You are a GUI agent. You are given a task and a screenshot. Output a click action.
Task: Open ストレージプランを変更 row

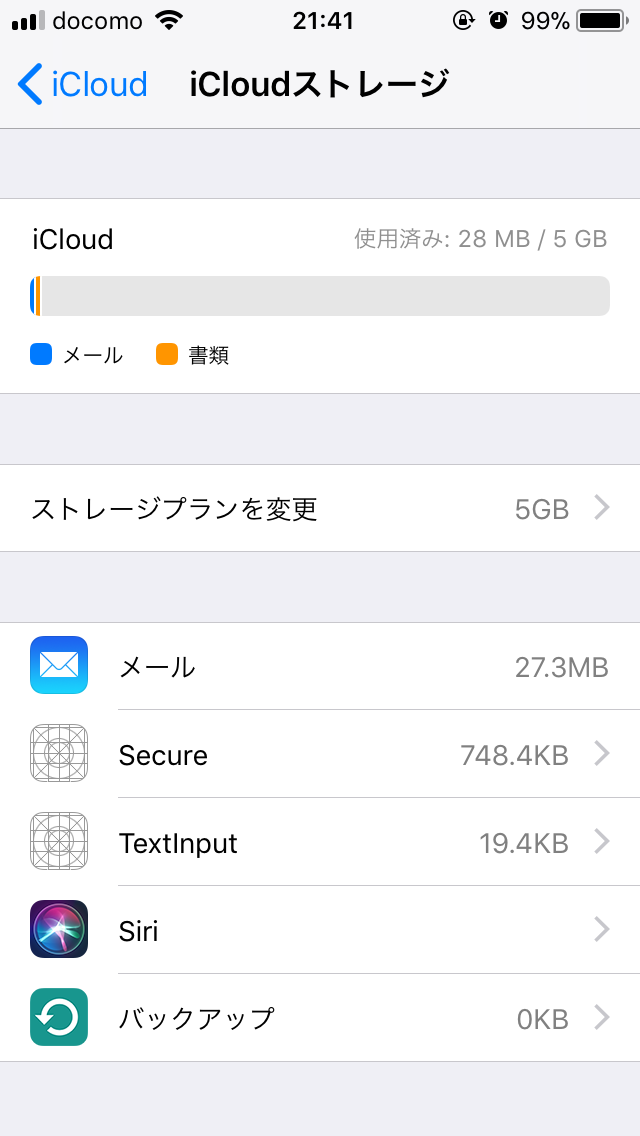[320, 508]
